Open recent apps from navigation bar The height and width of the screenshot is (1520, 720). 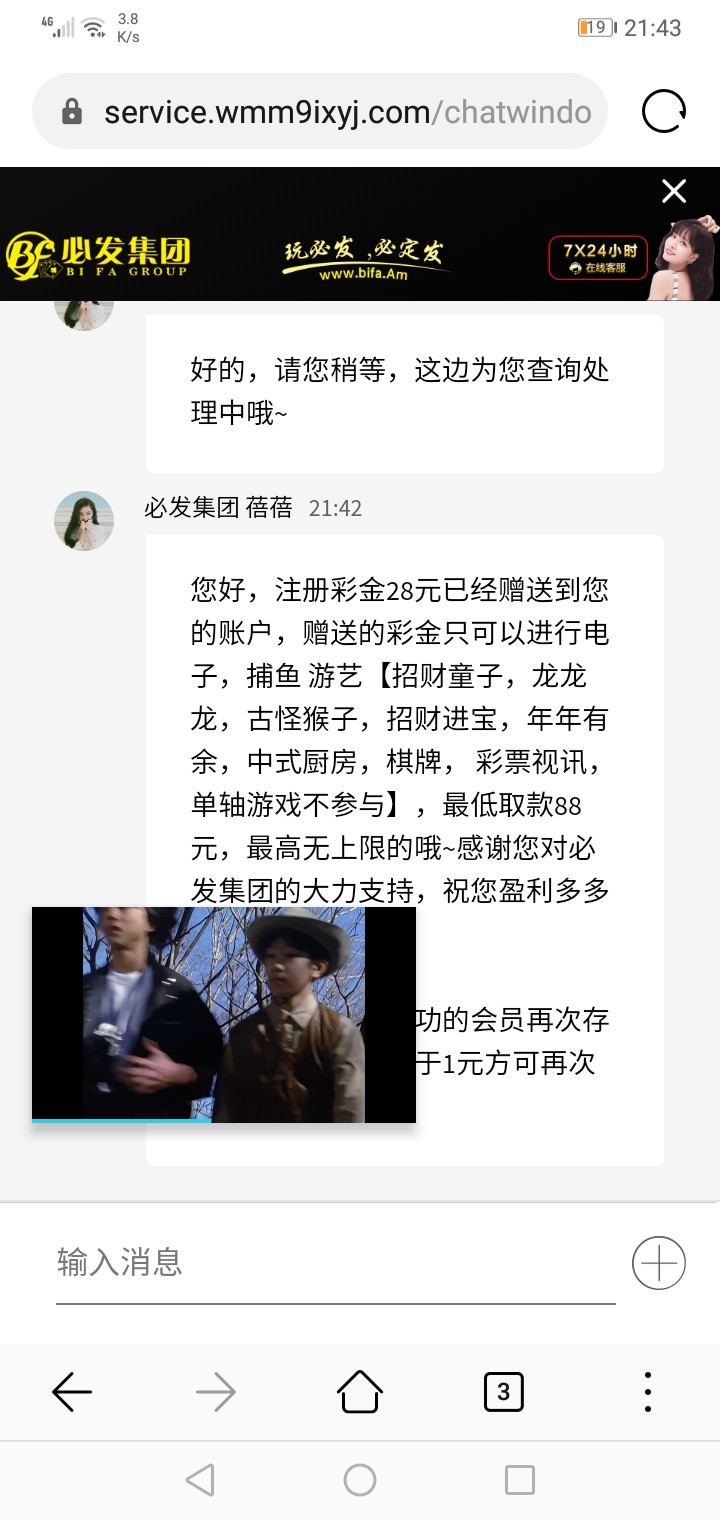coord(519,1480)
